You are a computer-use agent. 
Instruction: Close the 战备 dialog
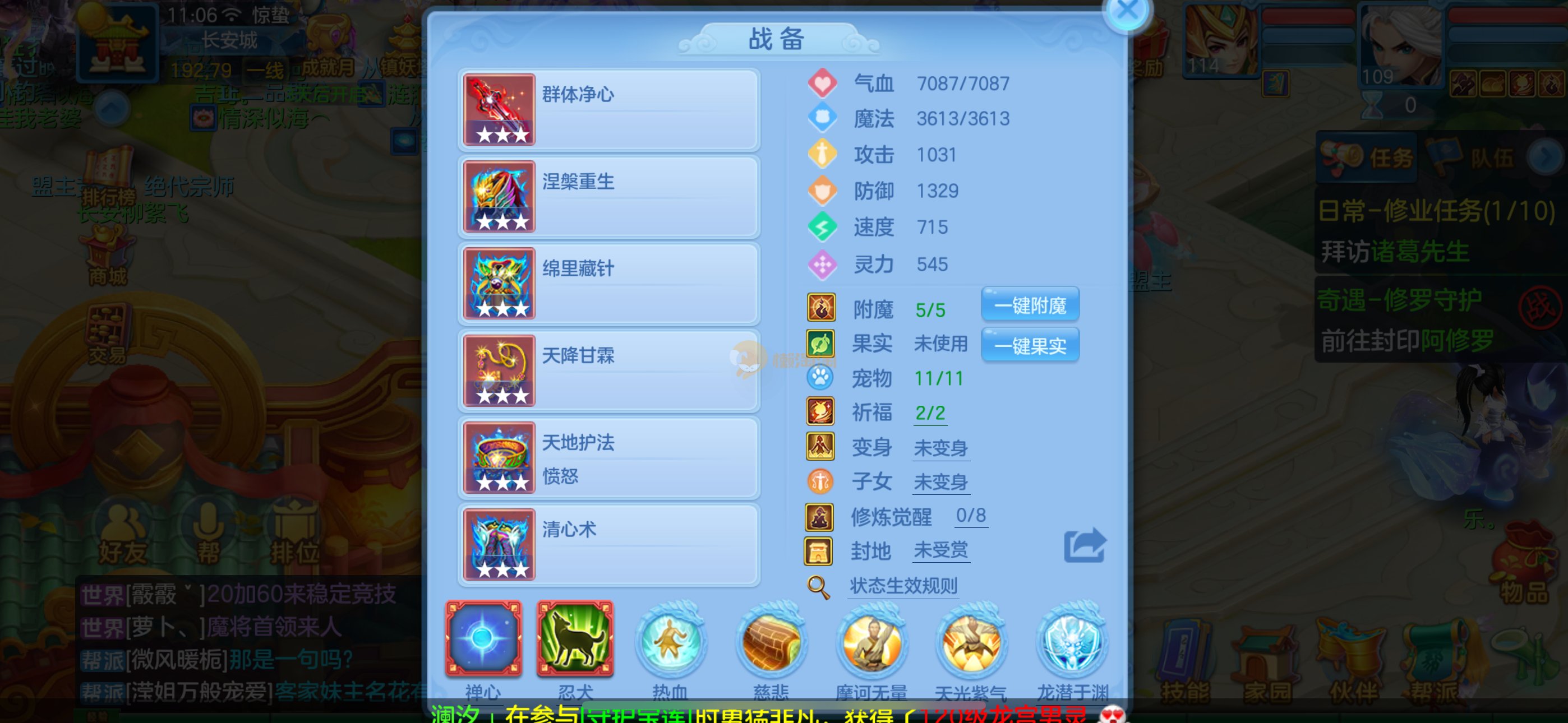coord(1127,12)
